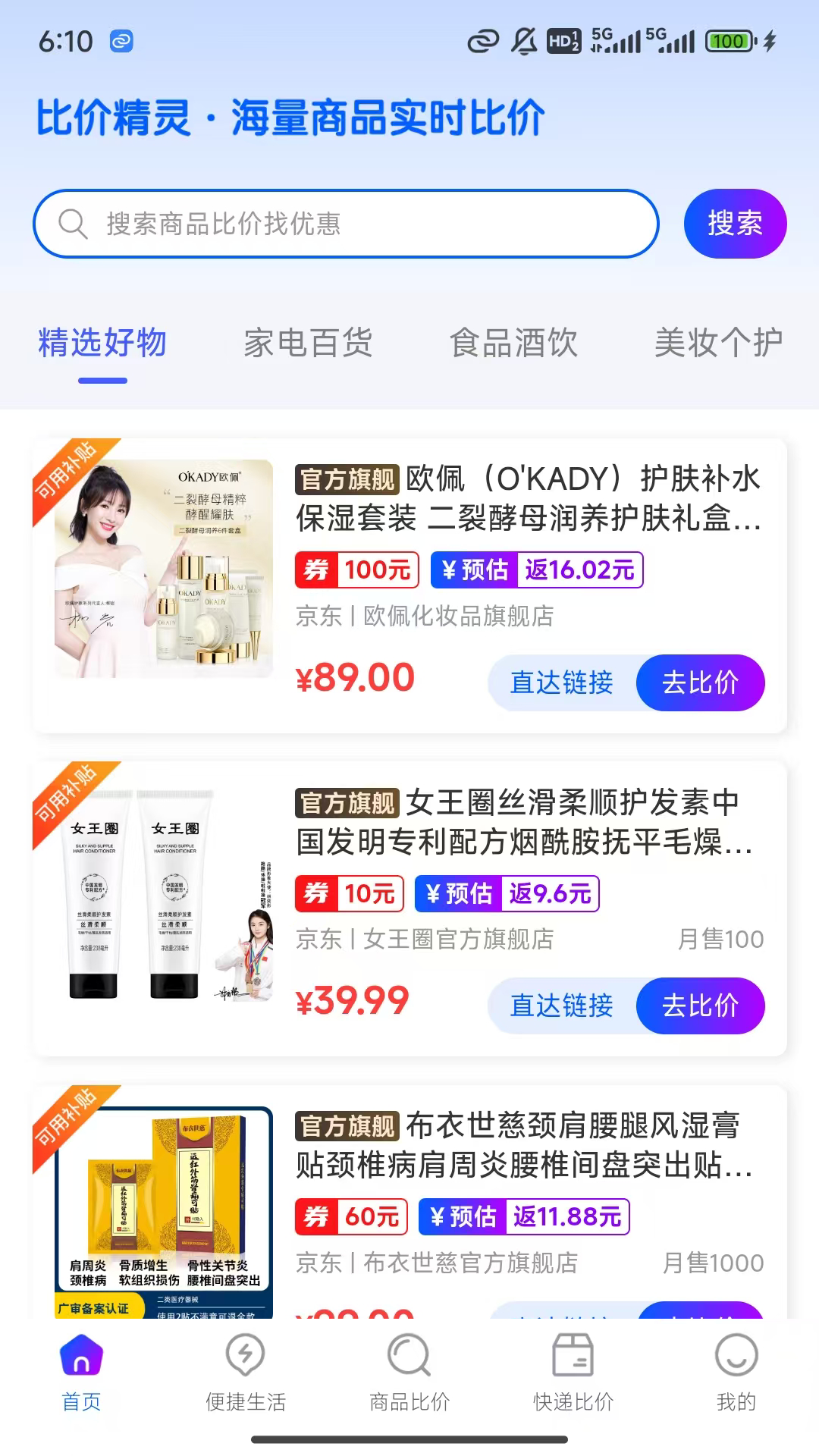The image size is (819, 1456).
Task: Tap the battery indicator in the status bar
Action: tap(727, 43)
